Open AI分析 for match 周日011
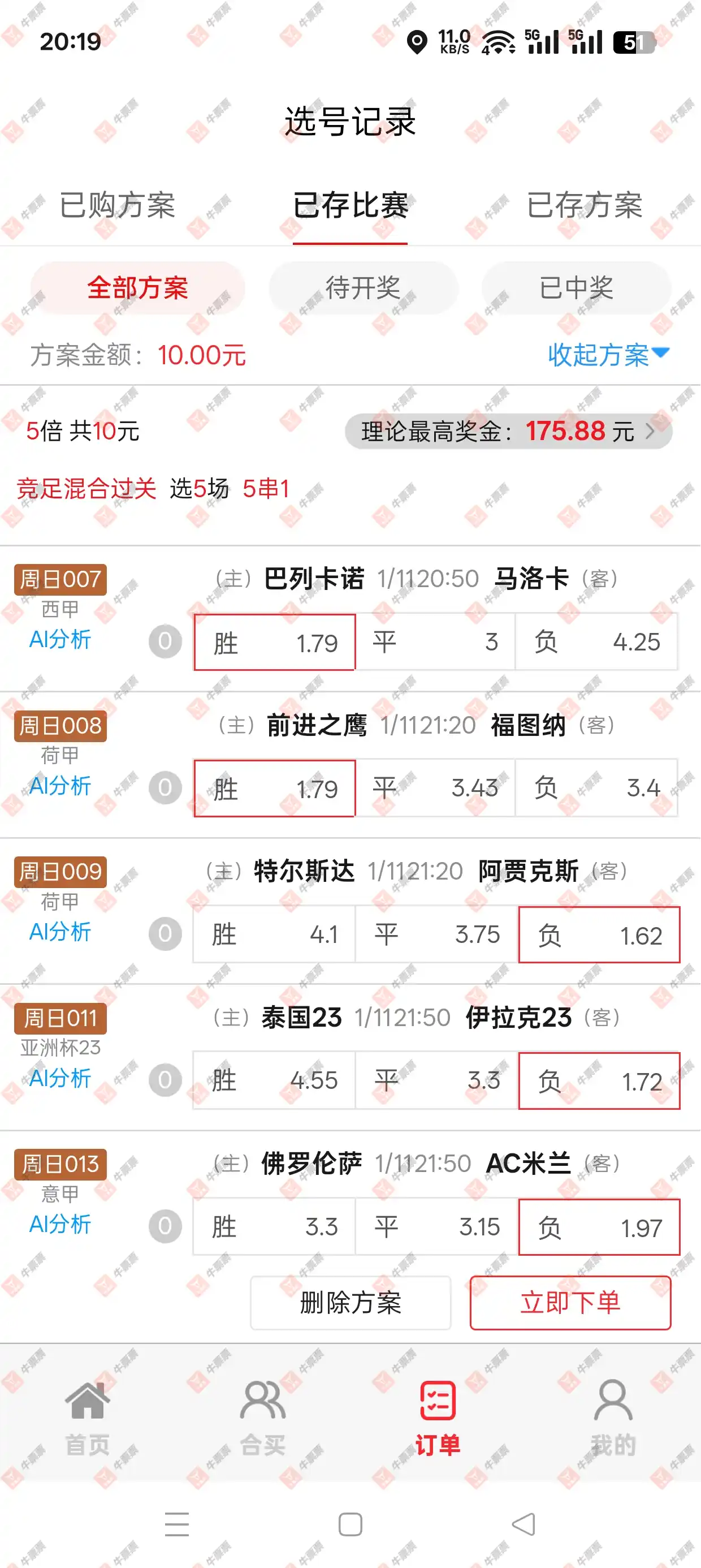Image resolution: width=701 pixels, height=1568 pixels. pos(59,1078)
